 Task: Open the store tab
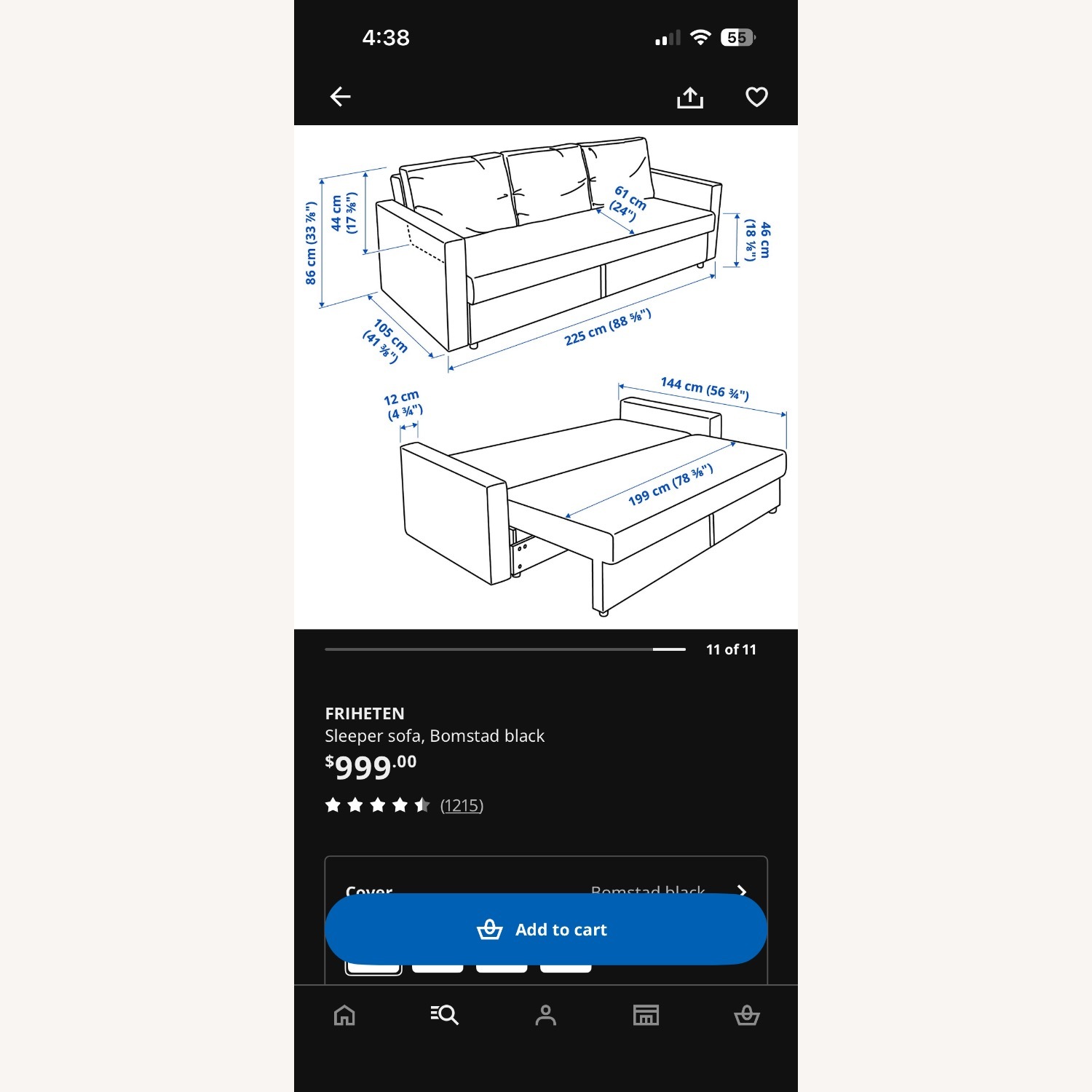tap(646, 1015)
